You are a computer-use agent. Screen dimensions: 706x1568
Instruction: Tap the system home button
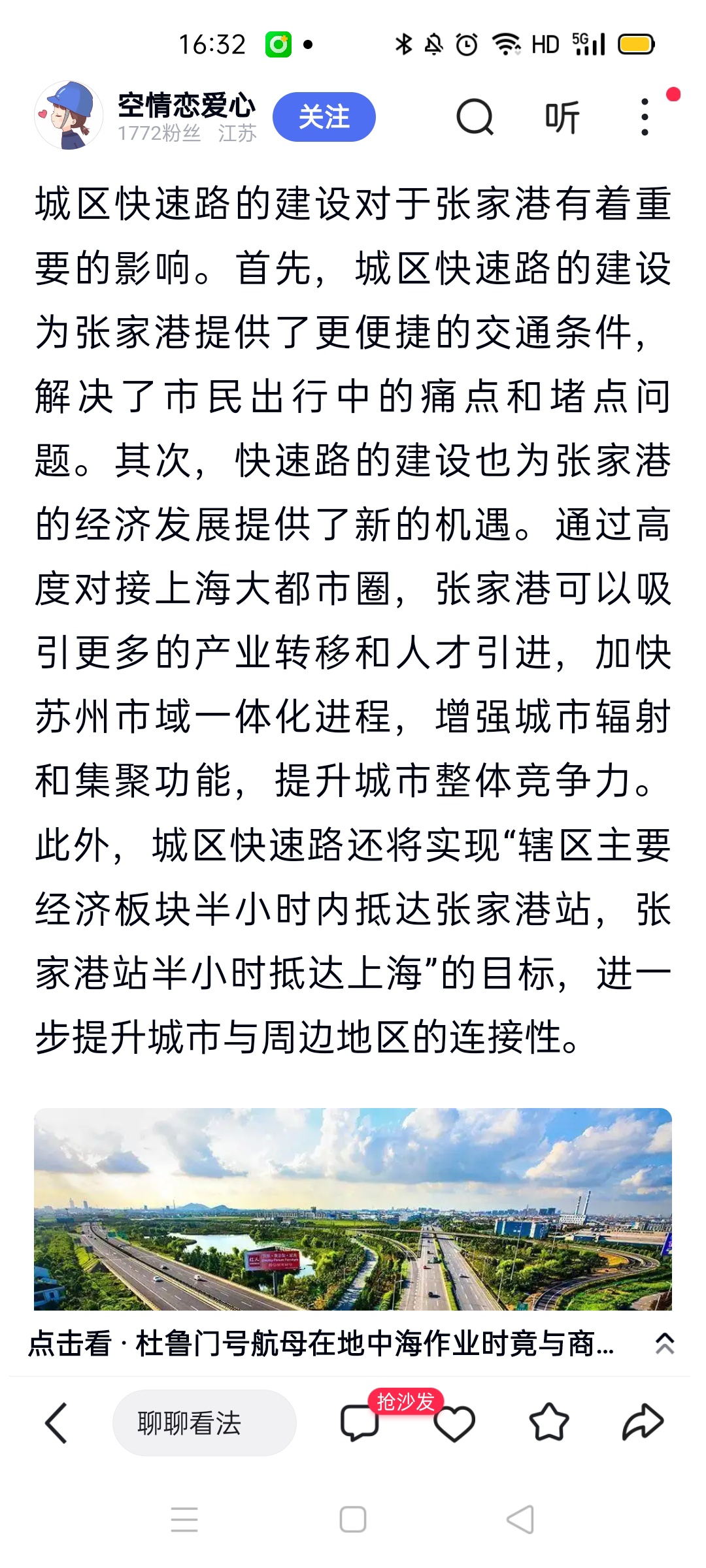(353, 1520)
